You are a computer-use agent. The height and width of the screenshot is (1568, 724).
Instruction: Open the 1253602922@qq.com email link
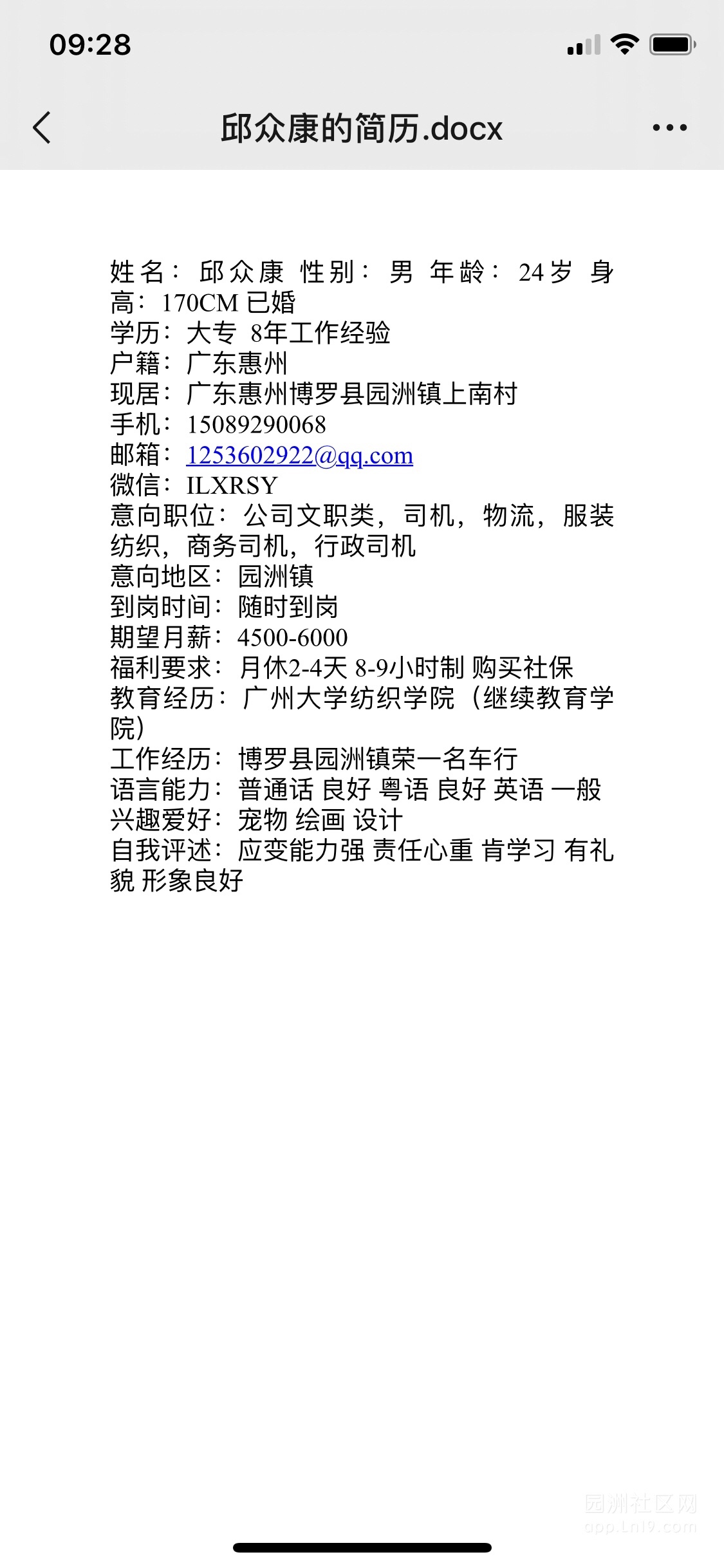coord(299,456)
